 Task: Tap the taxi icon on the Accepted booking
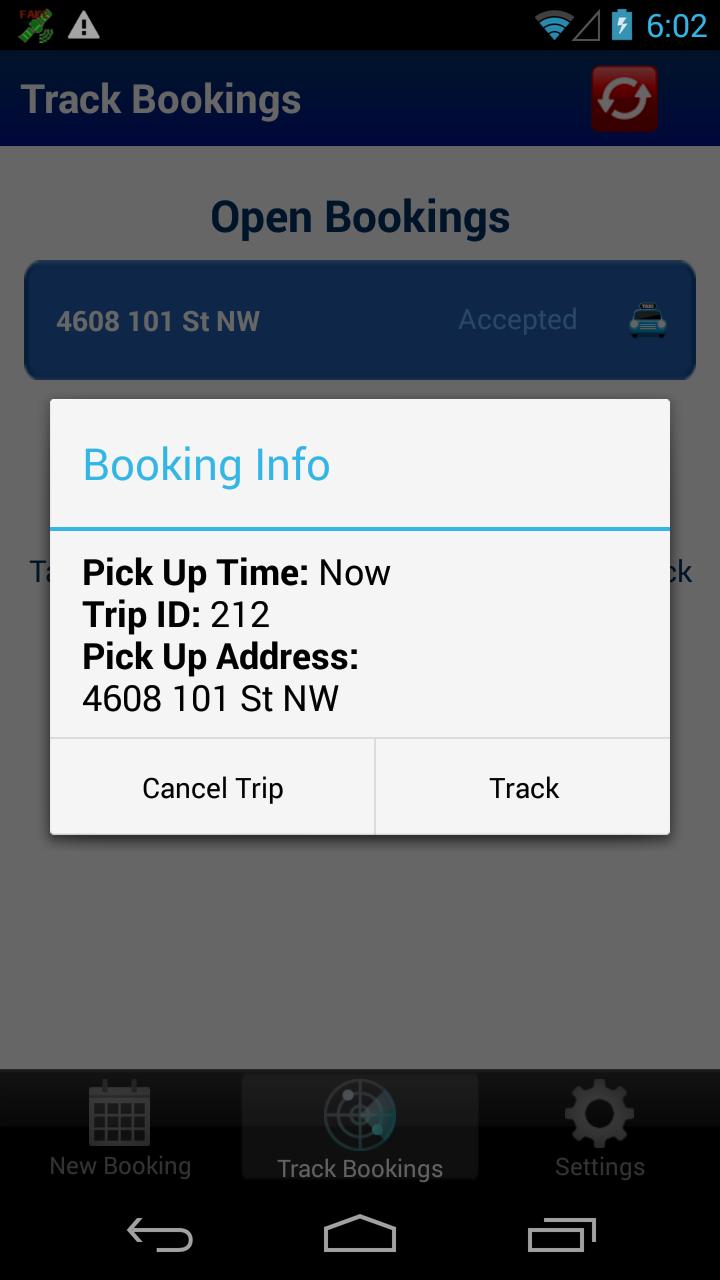click(646, 320)
